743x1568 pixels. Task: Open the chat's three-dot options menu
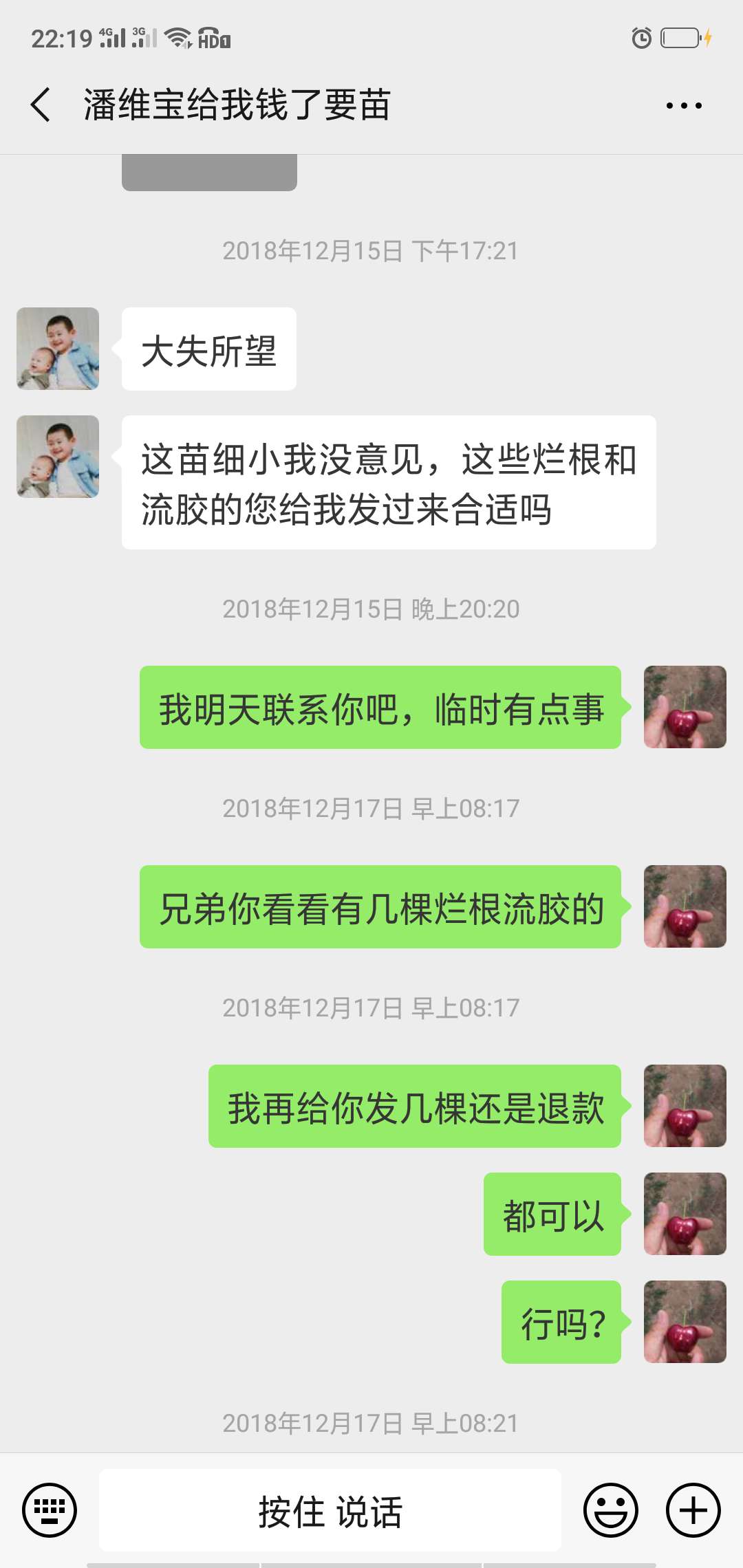click(x=684, y=106)
